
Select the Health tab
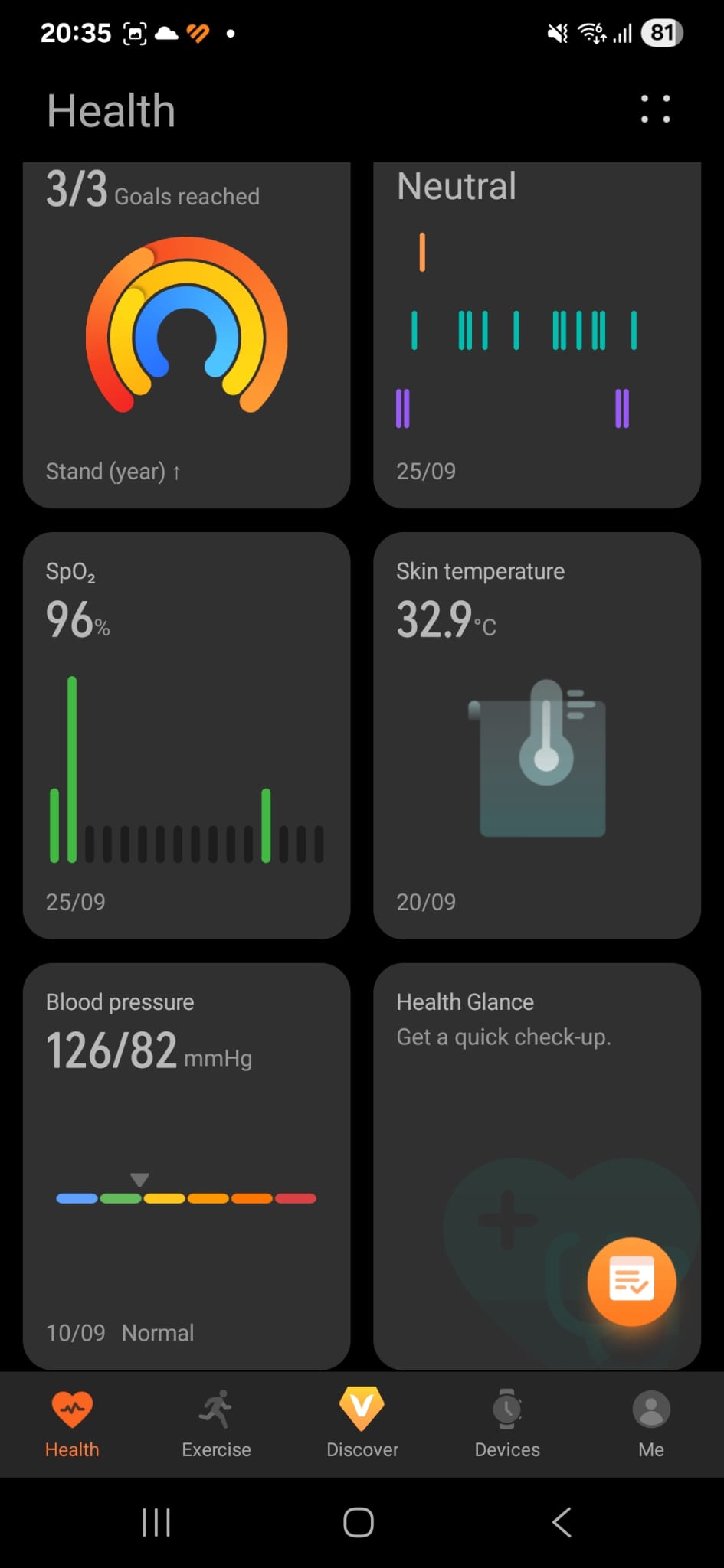[x=72, y=1423]
